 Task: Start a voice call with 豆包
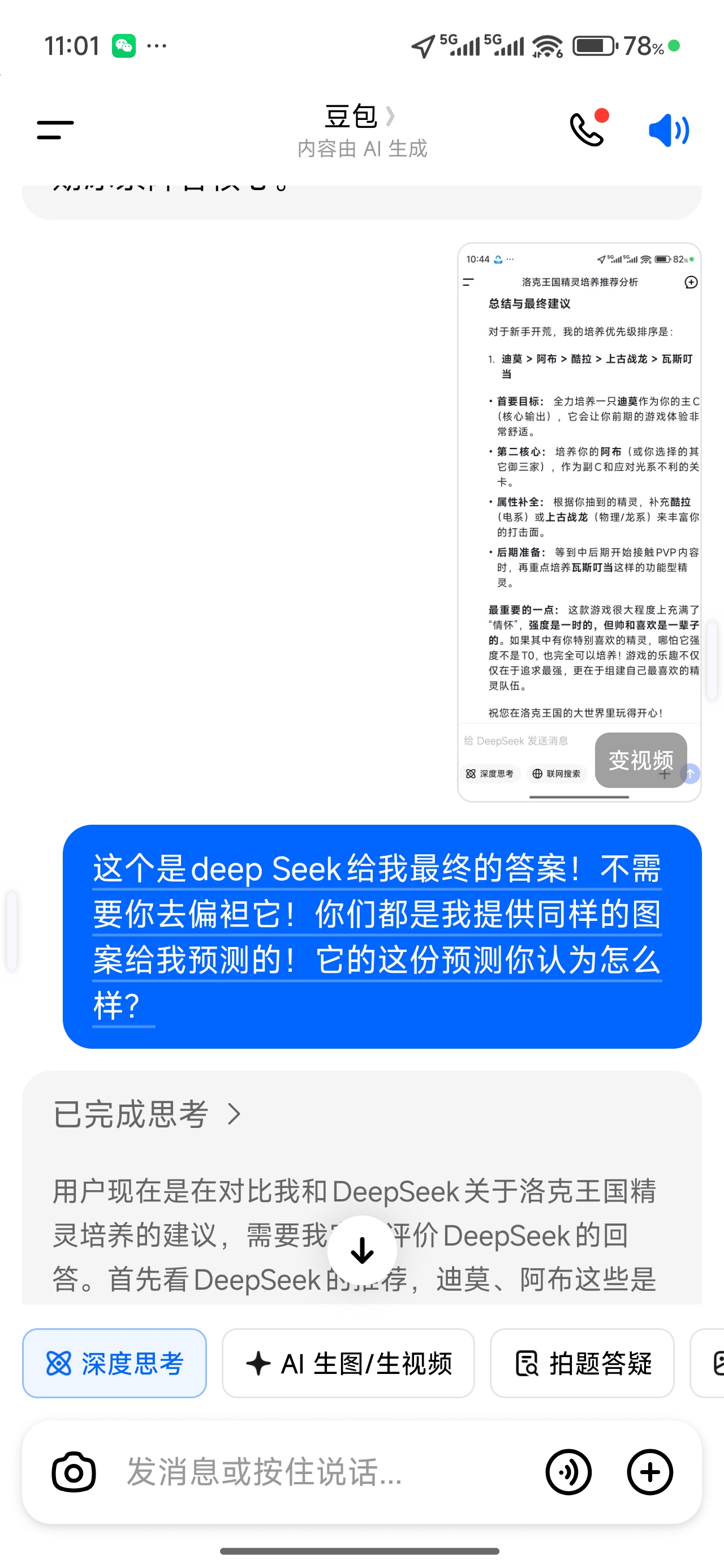(587, 128)
